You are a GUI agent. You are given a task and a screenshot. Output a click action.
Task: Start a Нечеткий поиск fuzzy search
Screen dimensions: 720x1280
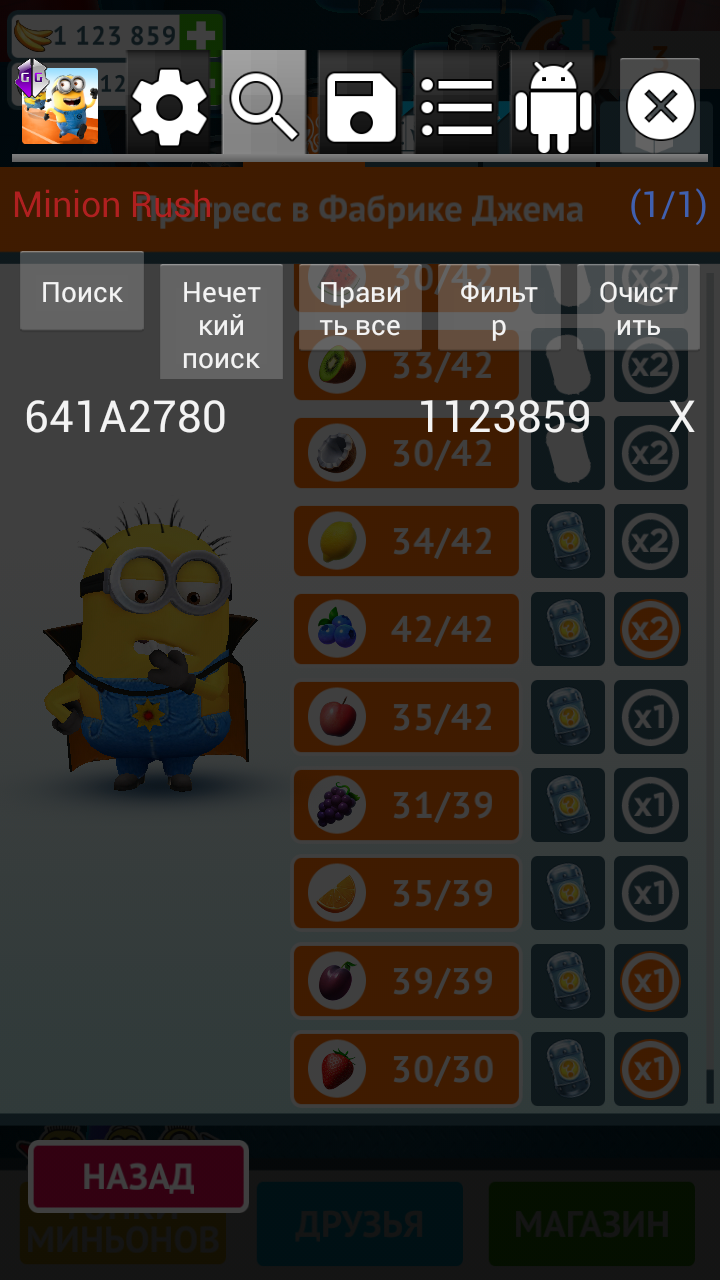pyautogui.click(x=221, y=325)
